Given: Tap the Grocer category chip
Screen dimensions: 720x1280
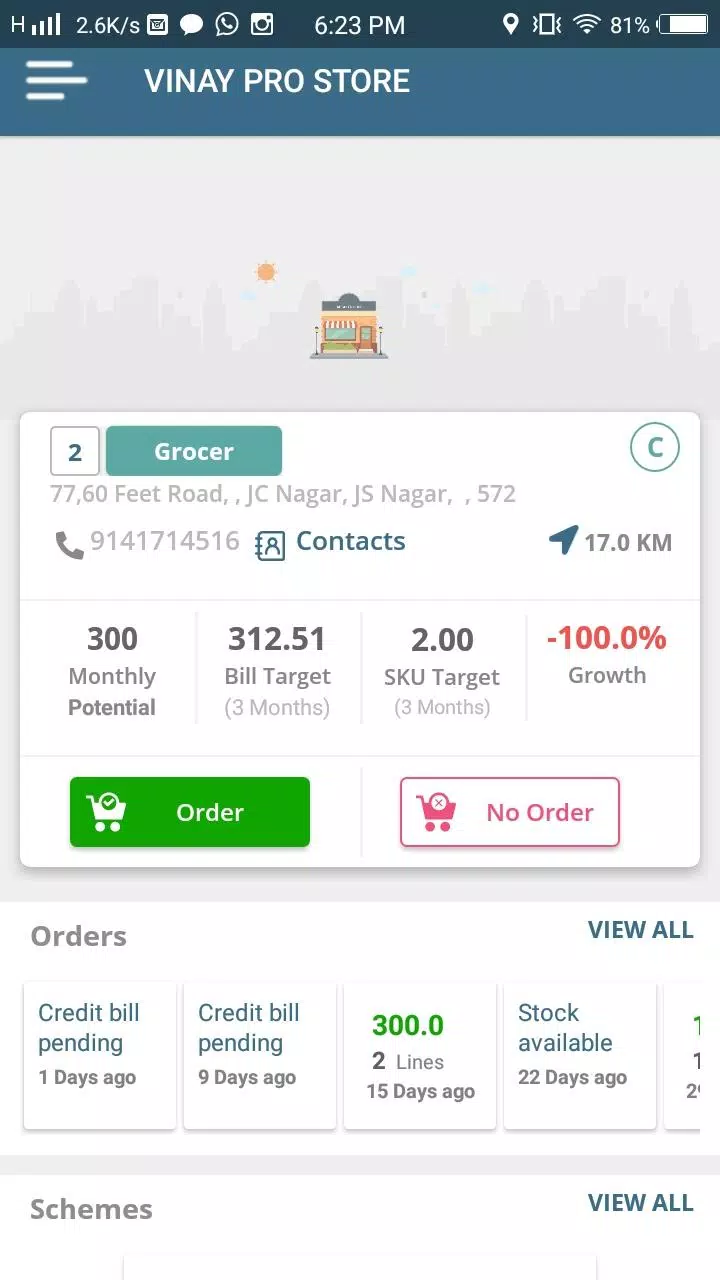Looking at the screenshot, I should (194, 451).
